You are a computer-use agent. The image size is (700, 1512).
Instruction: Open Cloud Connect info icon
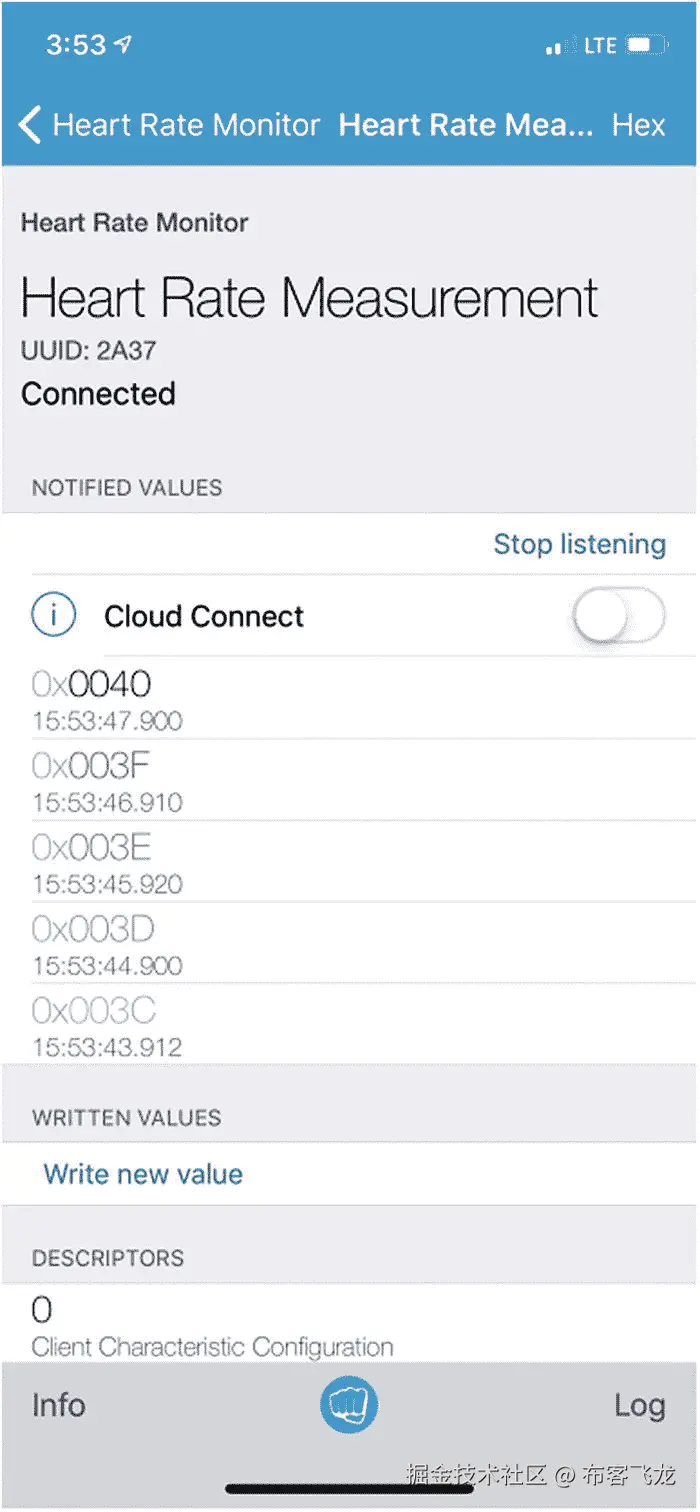[x=53, y=616]
